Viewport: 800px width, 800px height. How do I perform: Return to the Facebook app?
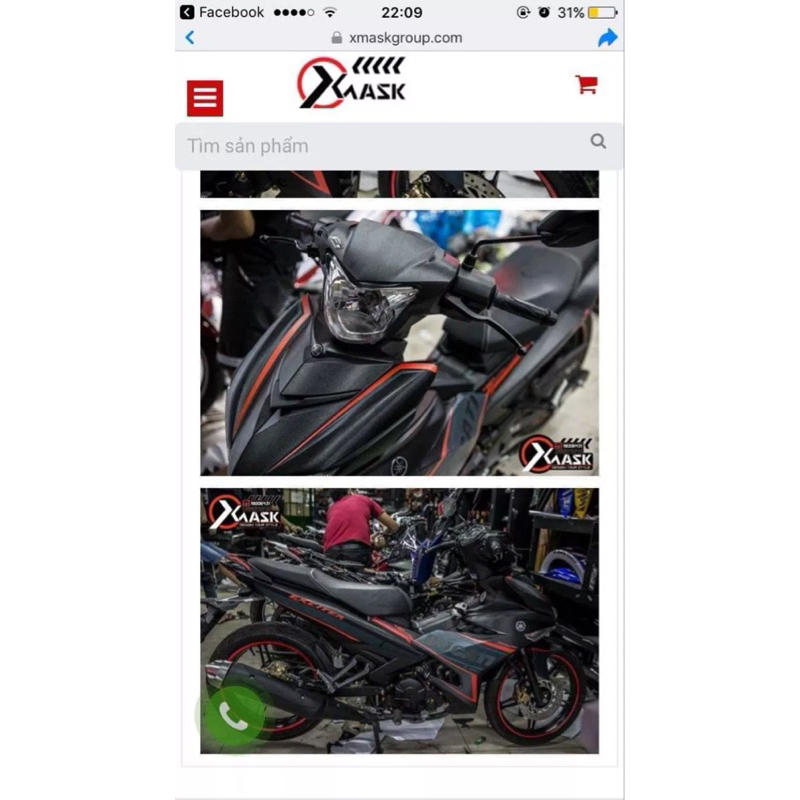pyautogui.click(x=222, y=12)
